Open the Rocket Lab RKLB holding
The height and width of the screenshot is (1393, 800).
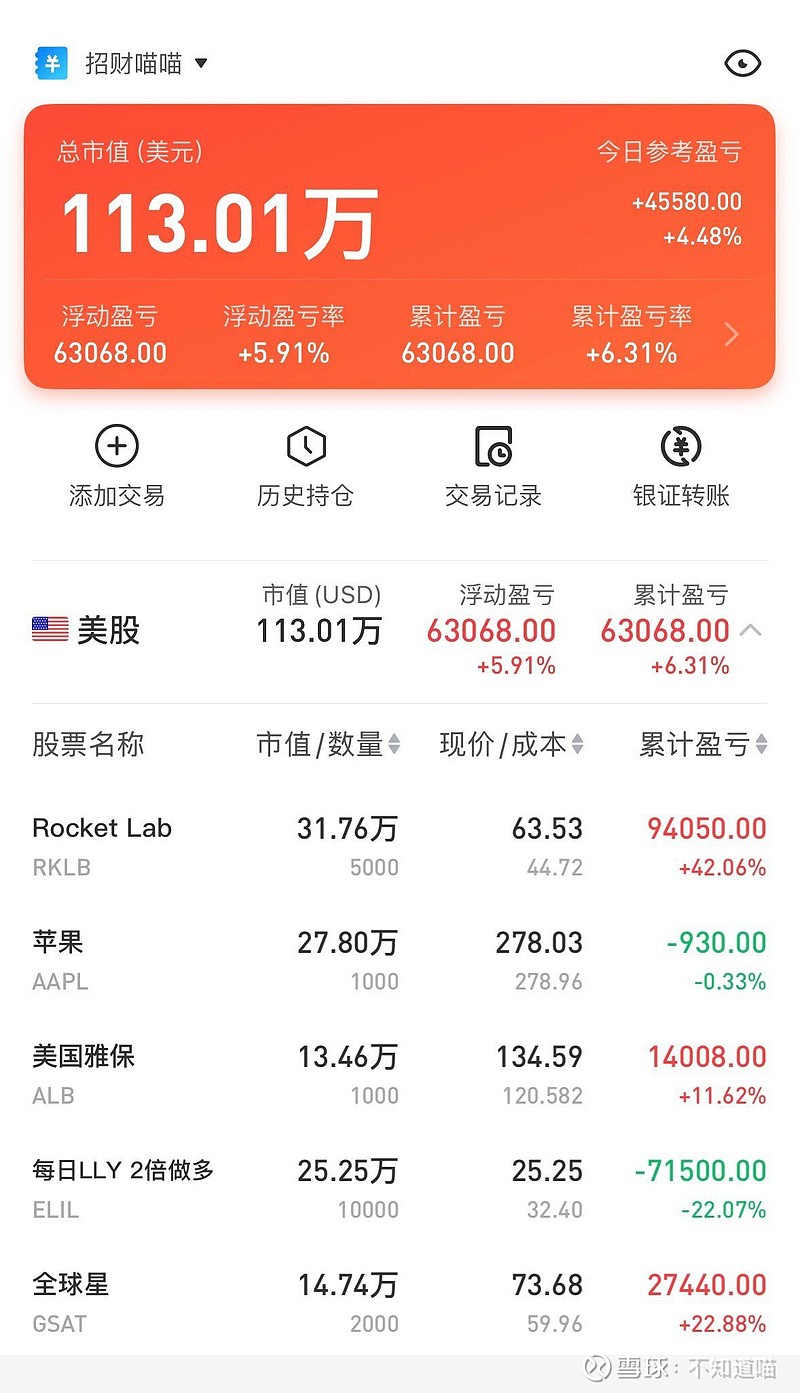coord(400,846)
